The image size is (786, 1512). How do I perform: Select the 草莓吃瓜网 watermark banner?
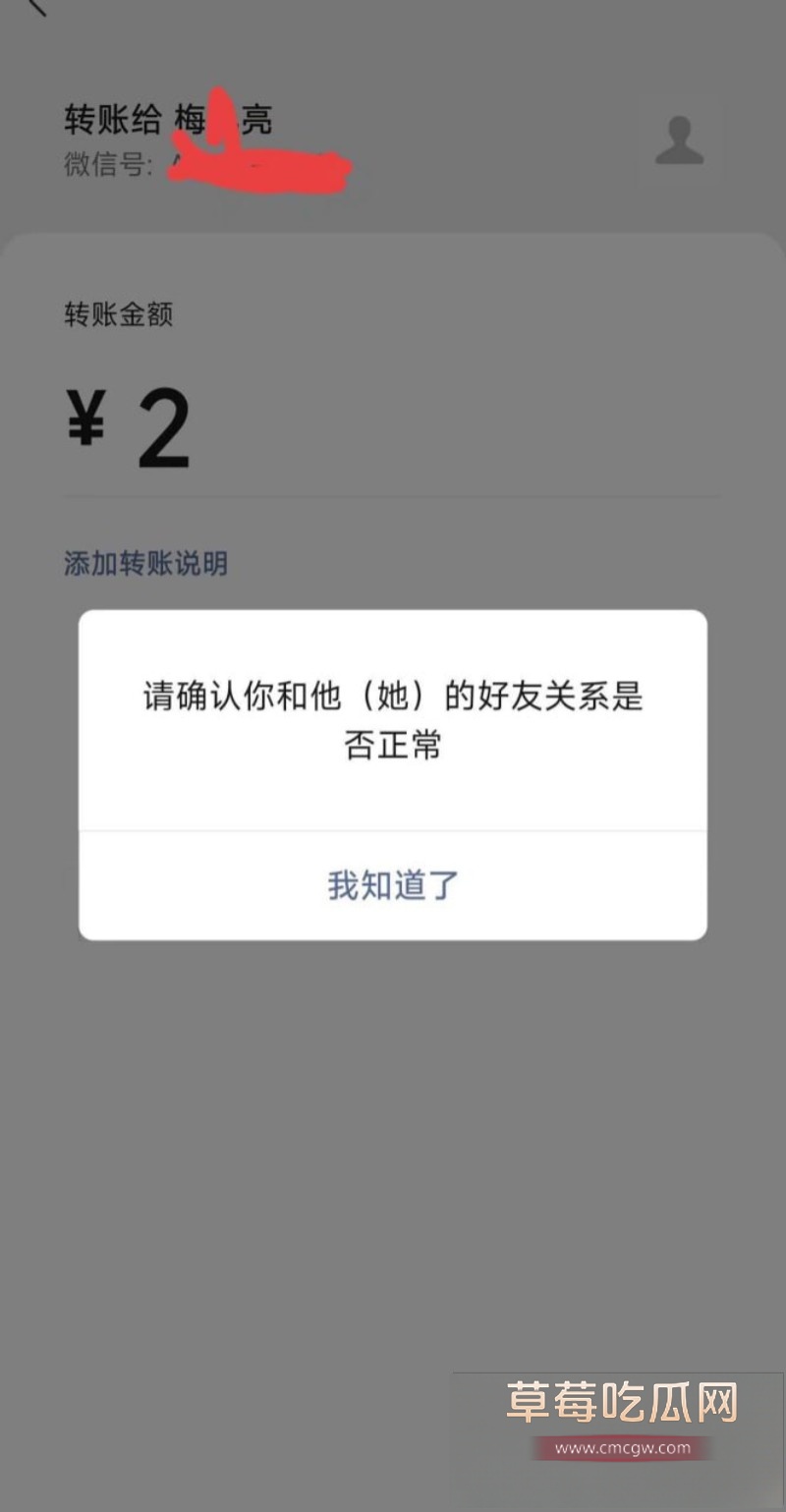[x=619, y=1400]
